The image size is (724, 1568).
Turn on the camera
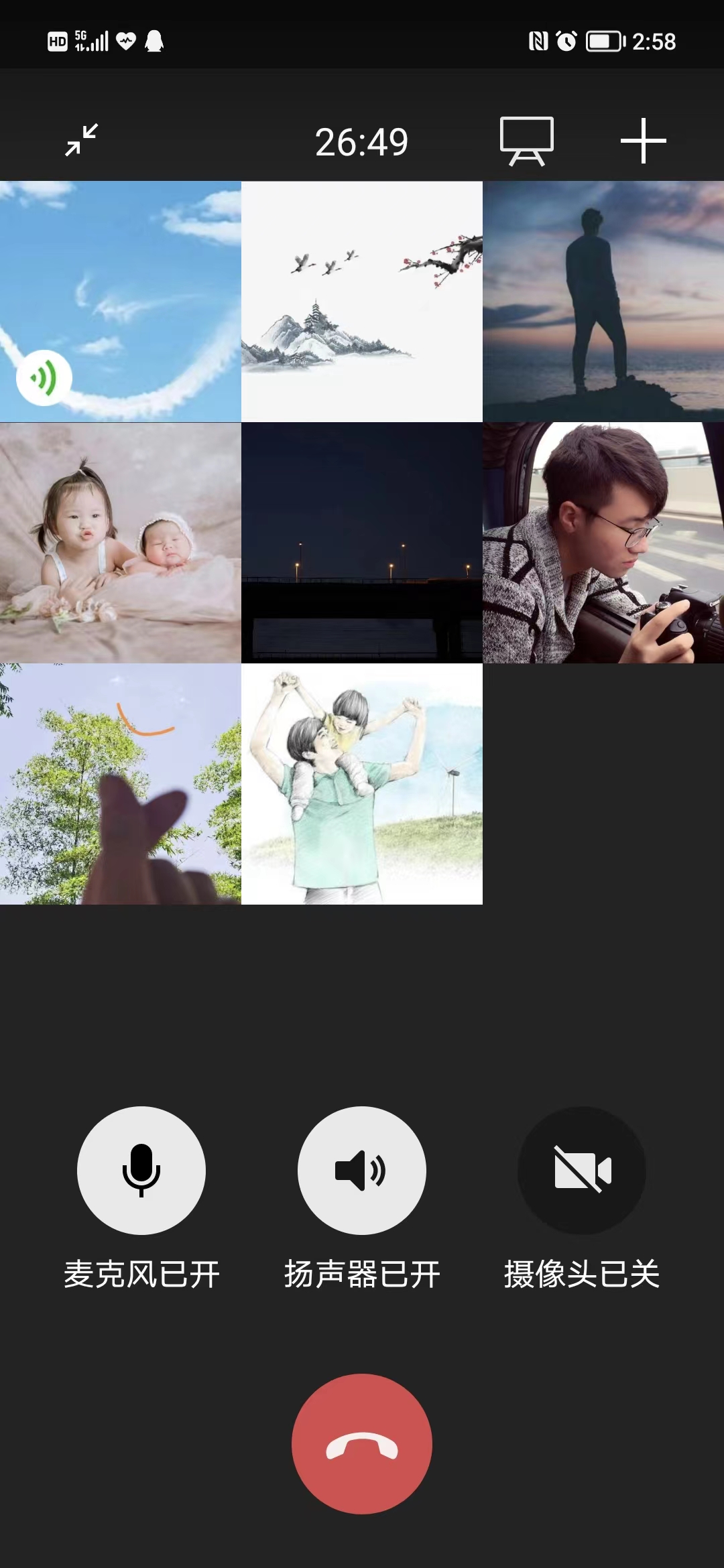[582, 1170]
